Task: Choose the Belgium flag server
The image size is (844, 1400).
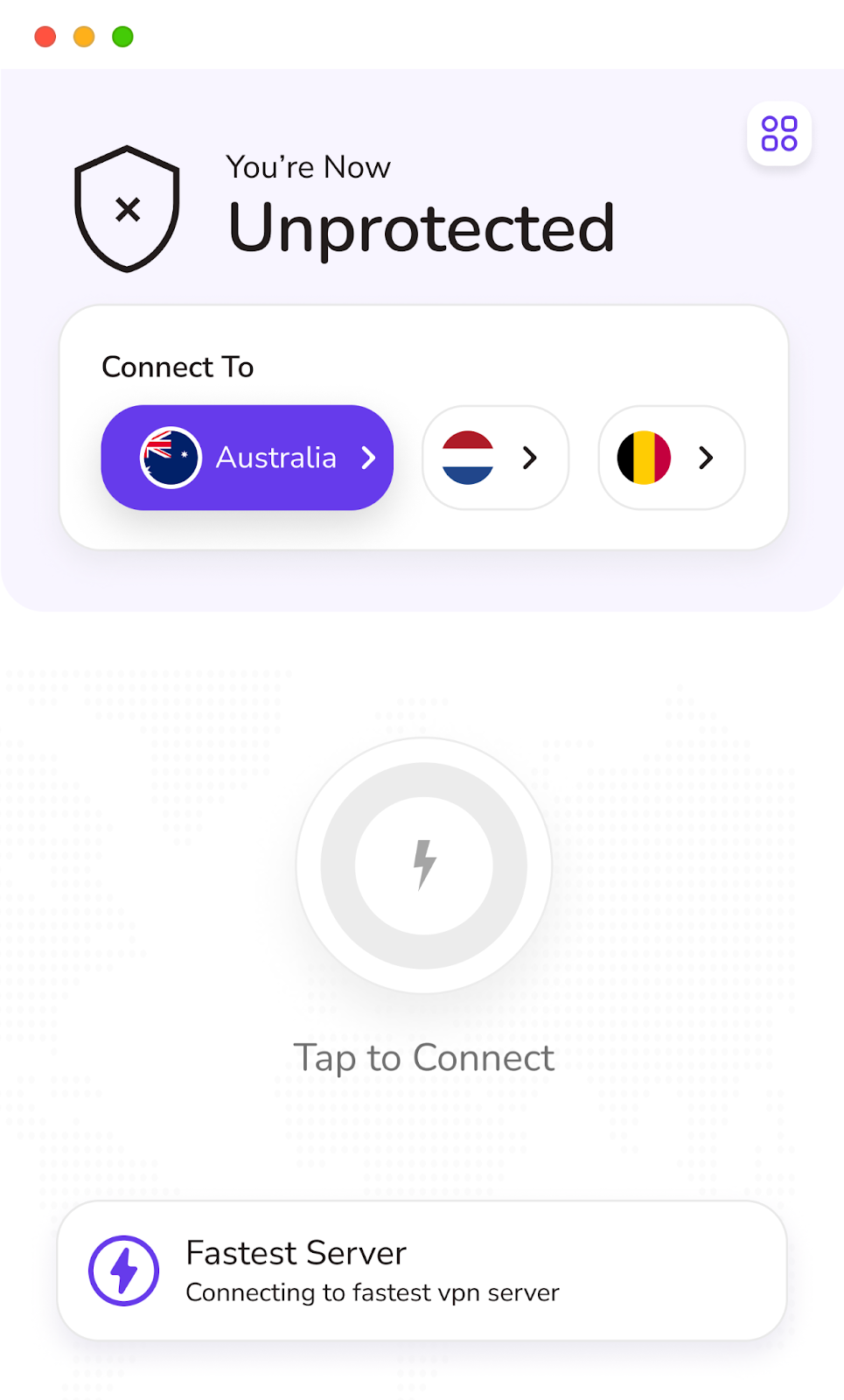Action: point(671,458)
